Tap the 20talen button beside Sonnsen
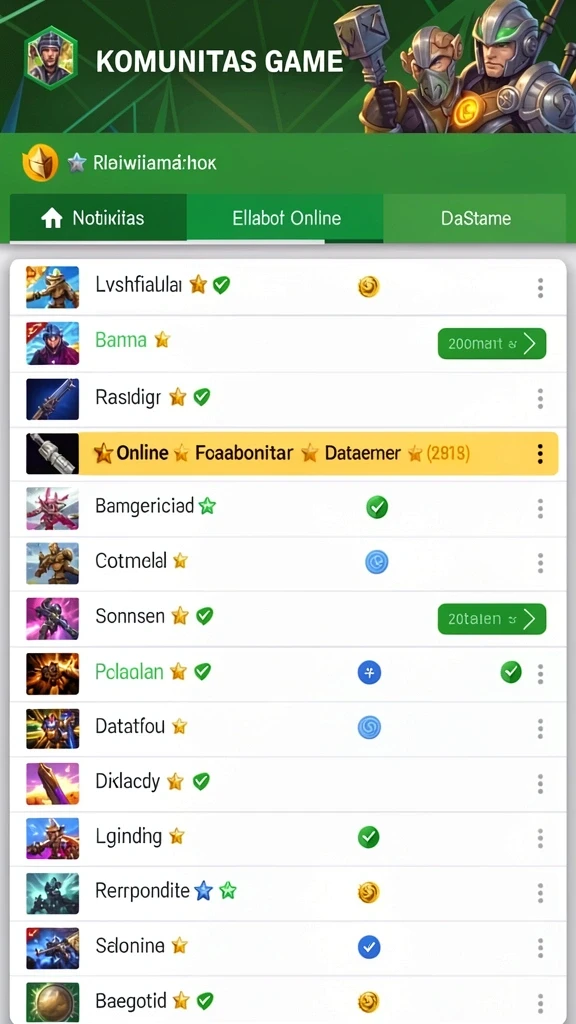The width and height of the screenshot is (576, 1024). (492, 619)
